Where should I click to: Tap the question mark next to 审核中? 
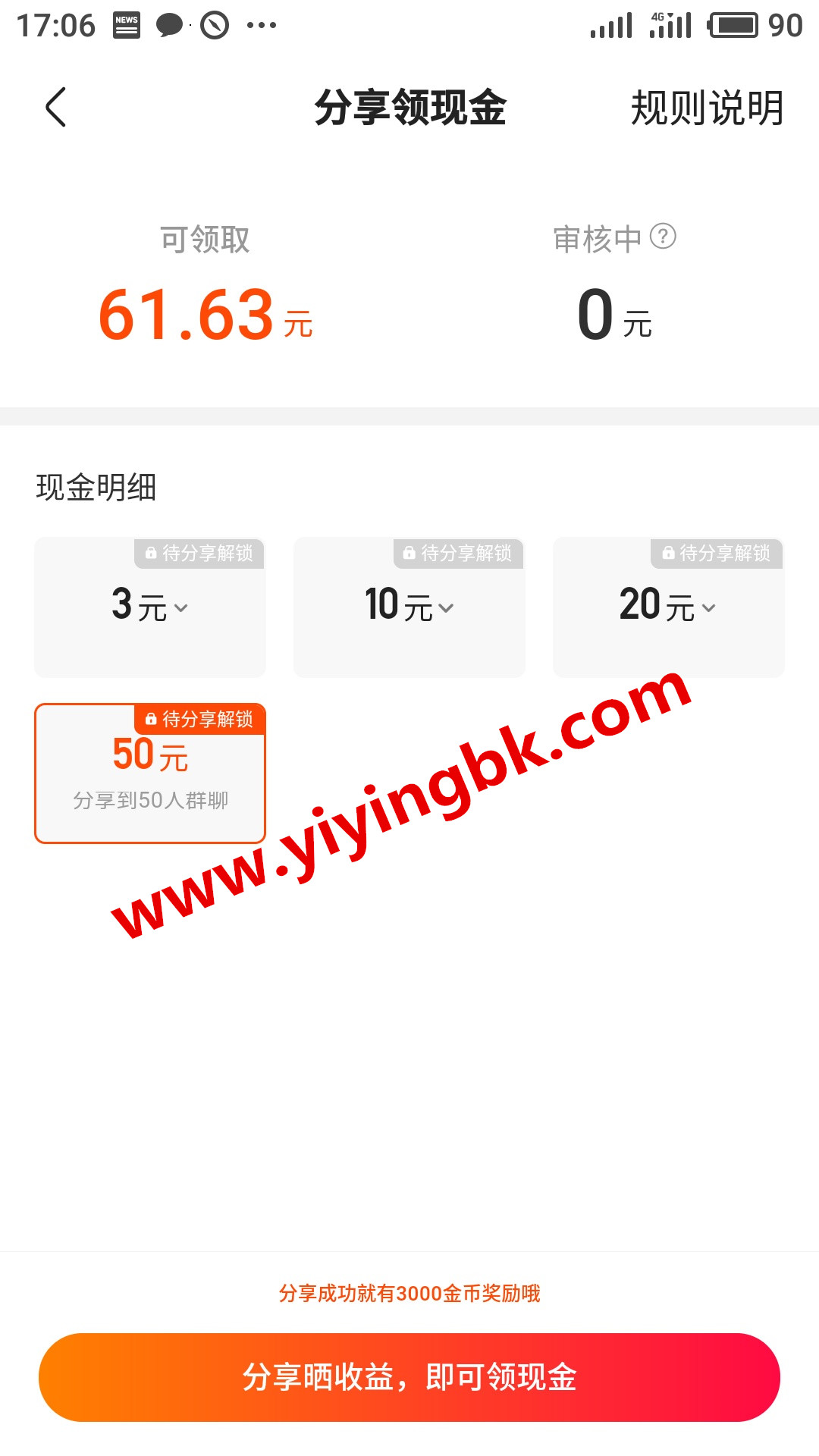click(x=663, y=237)
